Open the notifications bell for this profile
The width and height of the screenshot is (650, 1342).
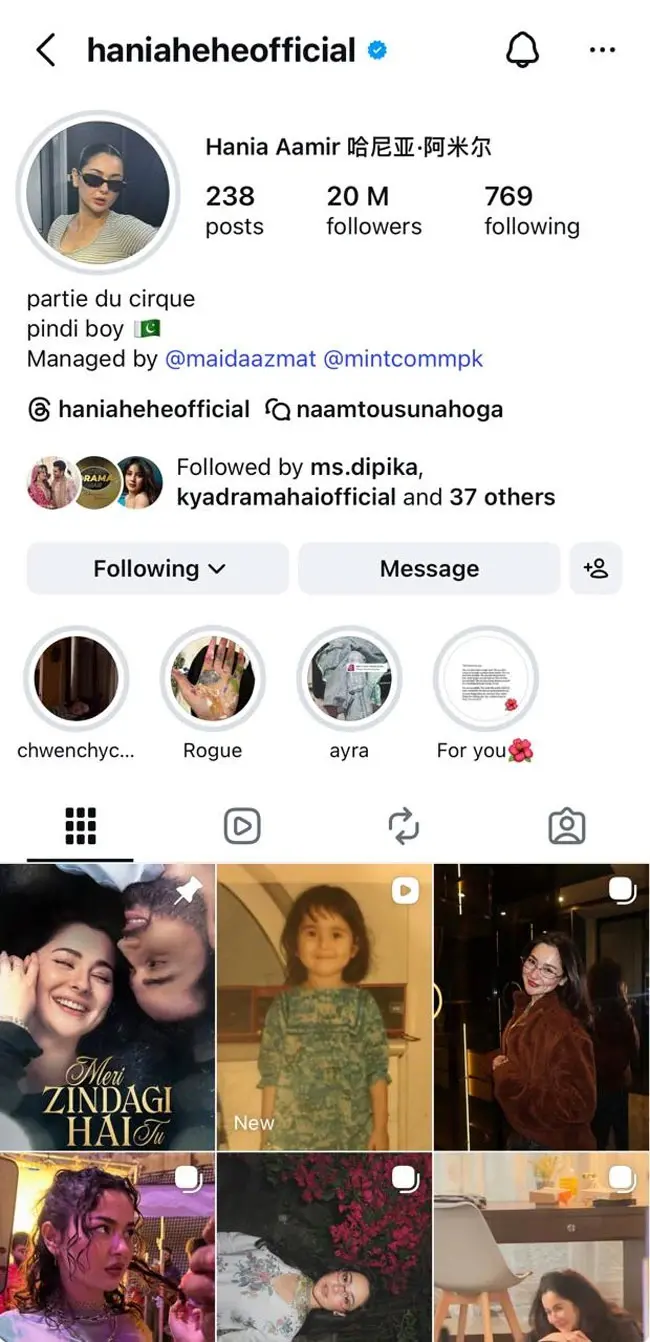point(522,50)
